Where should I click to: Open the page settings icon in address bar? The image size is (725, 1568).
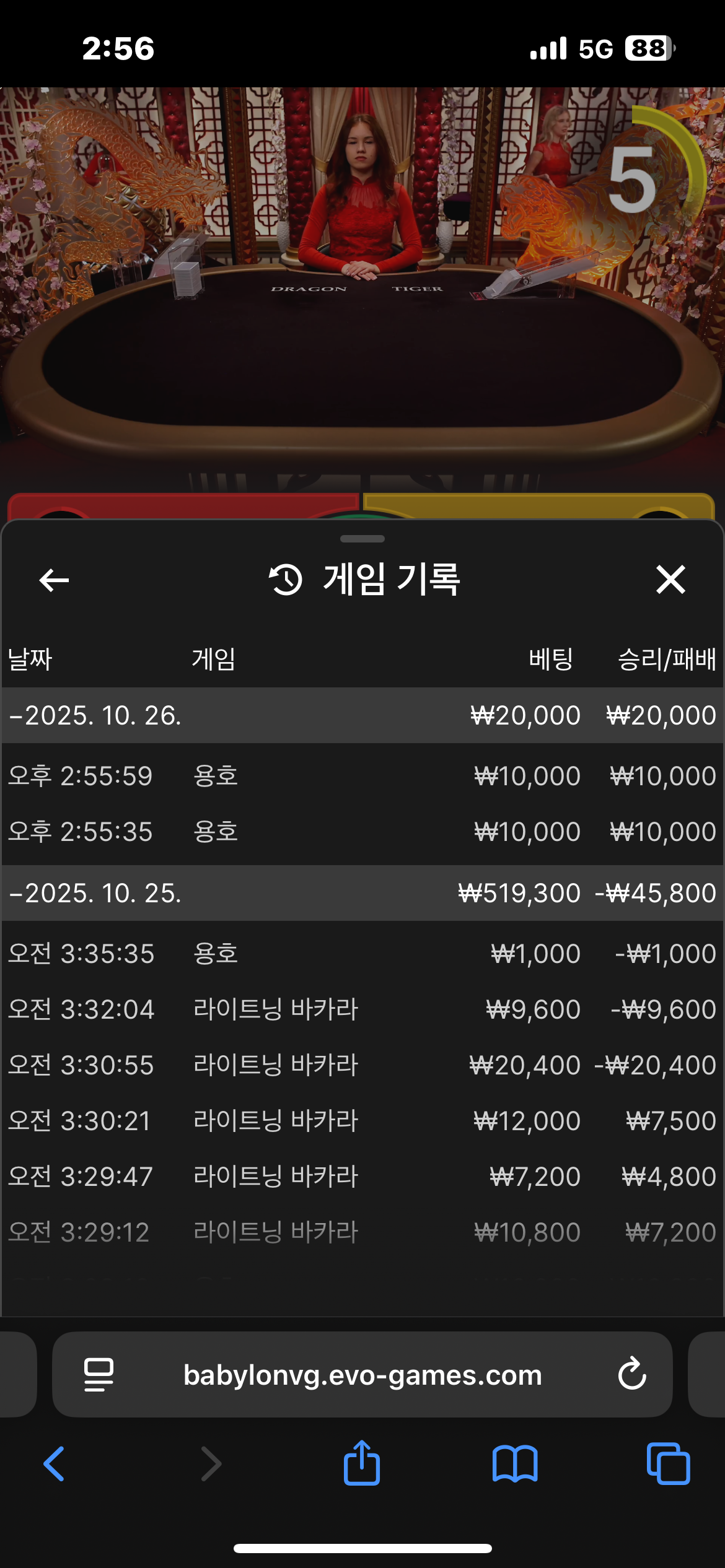pos(99,1375)
